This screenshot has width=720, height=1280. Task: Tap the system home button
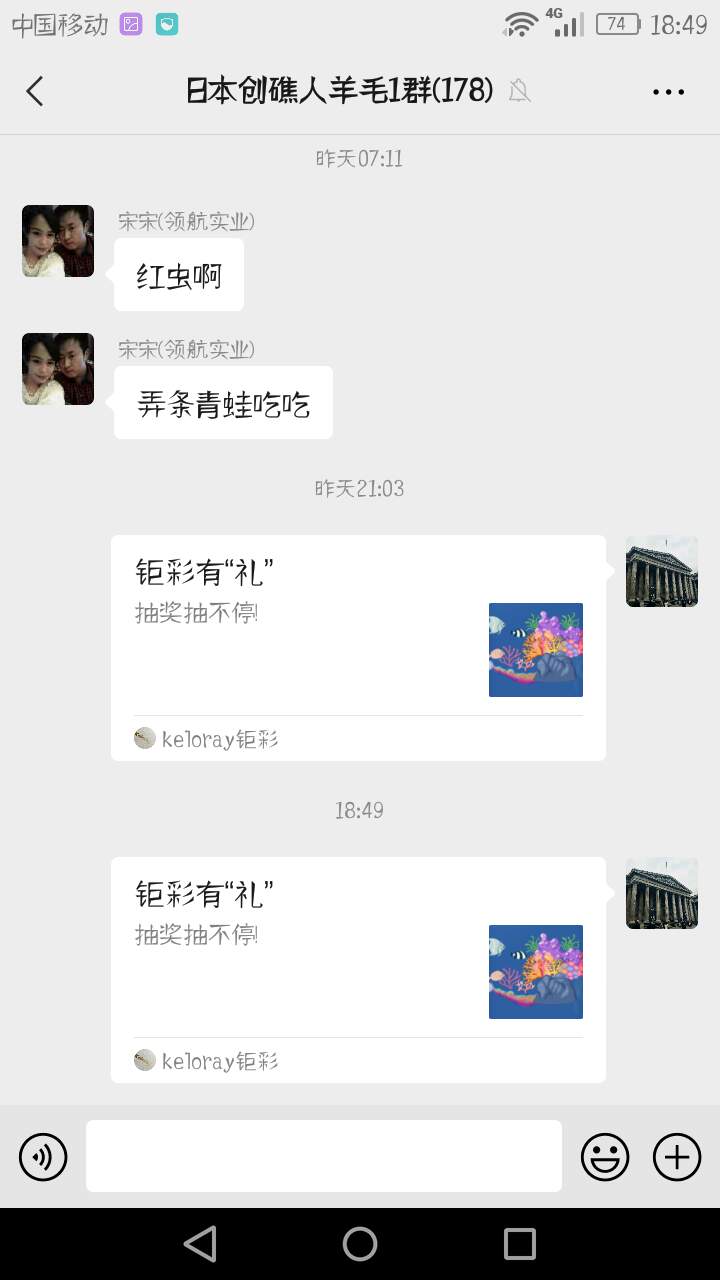[360, 1244]
